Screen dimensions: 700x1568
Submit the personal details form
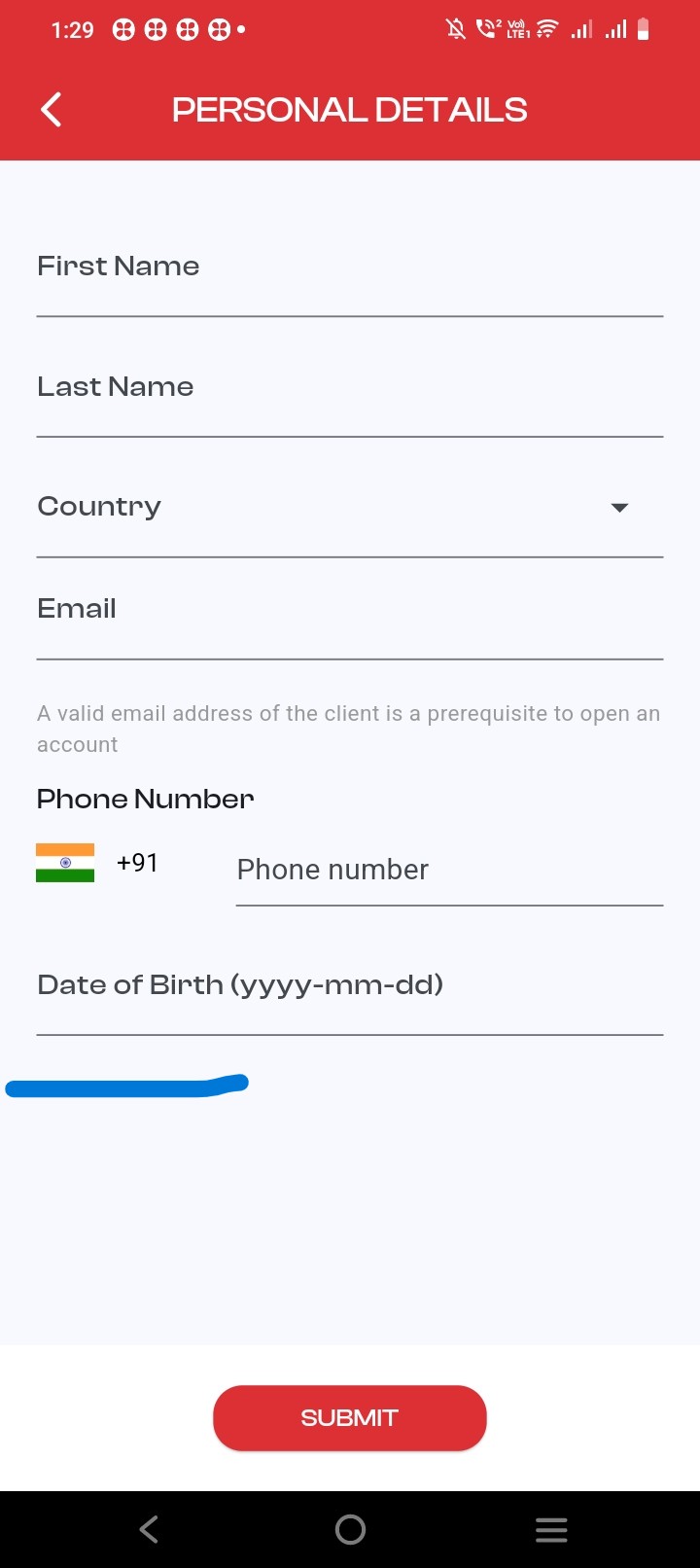(x=350, y=1418)
